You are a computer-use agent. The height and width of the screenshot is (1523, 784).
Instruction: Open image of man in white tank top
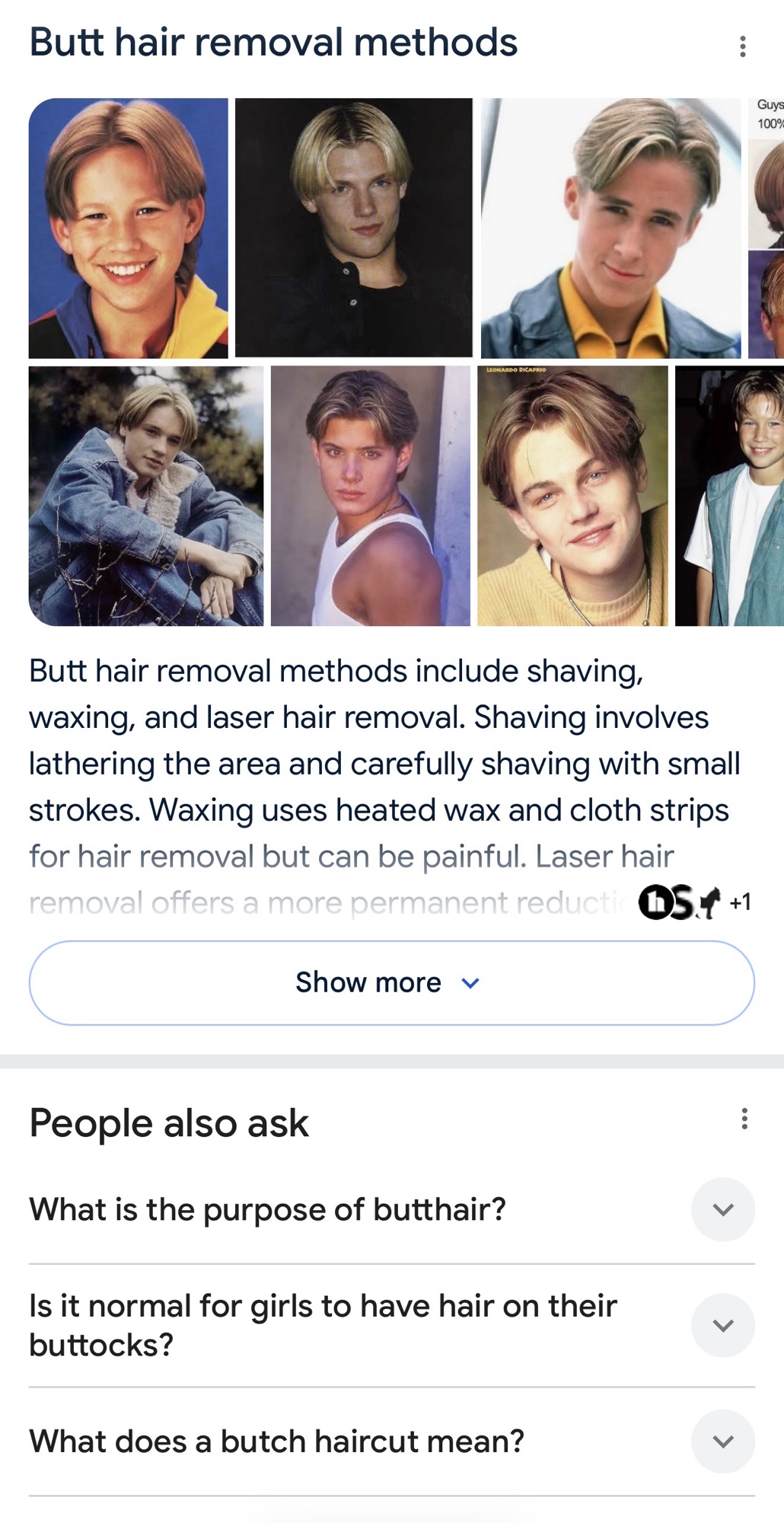point(370,496)
